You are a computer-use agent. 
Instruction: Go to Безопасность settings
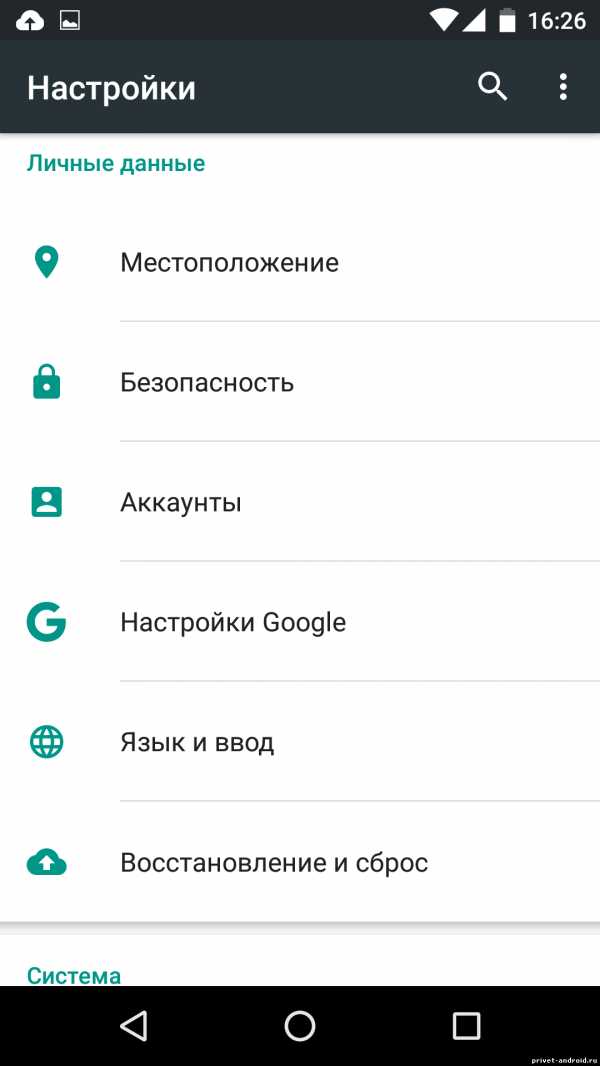pyautogui.click(x=207, y=382)
